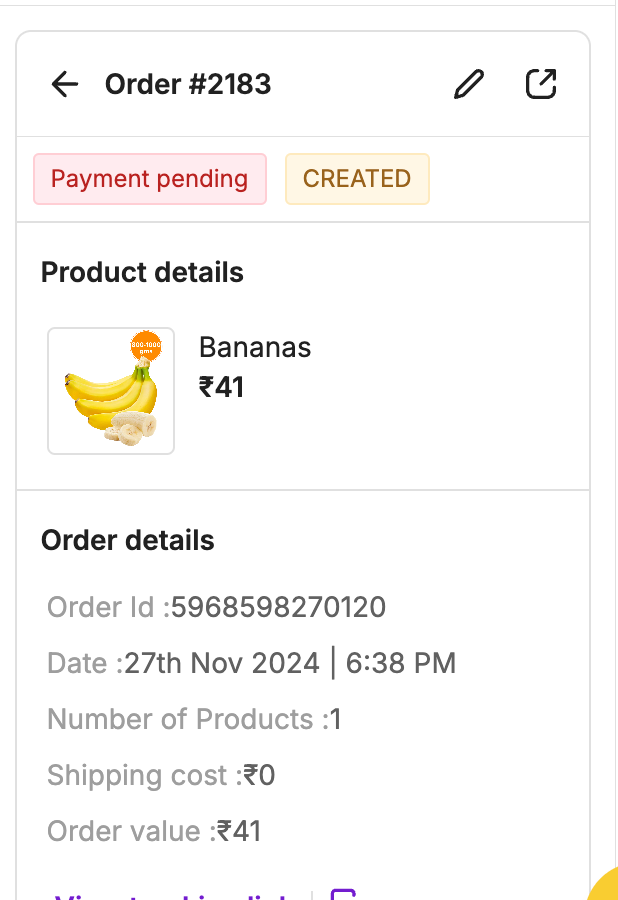Open the Bananas product image
Screen dimensions: 618x900
tap(111, 391)
